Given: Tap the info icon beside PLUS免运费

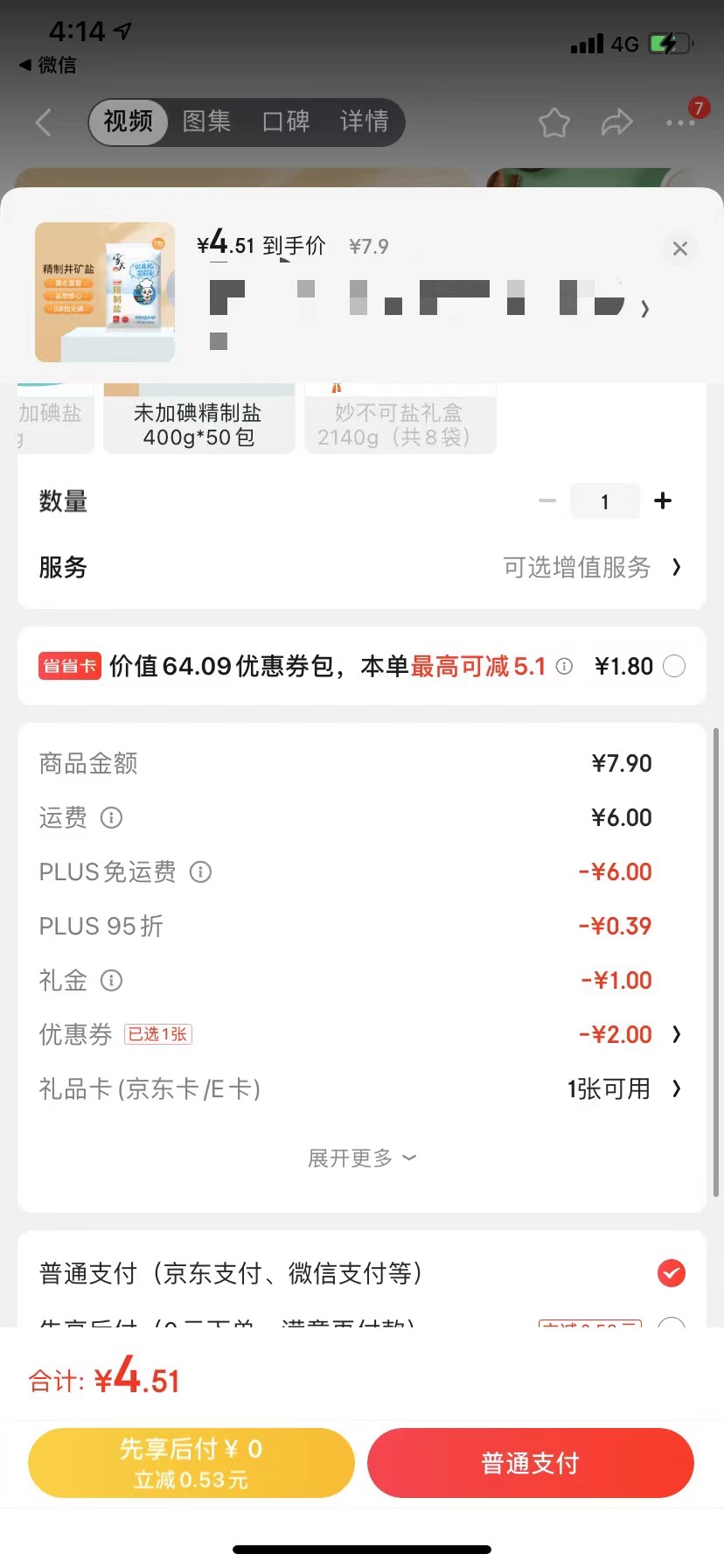Looking at the screenshot, I should click(x=200, y=872).
